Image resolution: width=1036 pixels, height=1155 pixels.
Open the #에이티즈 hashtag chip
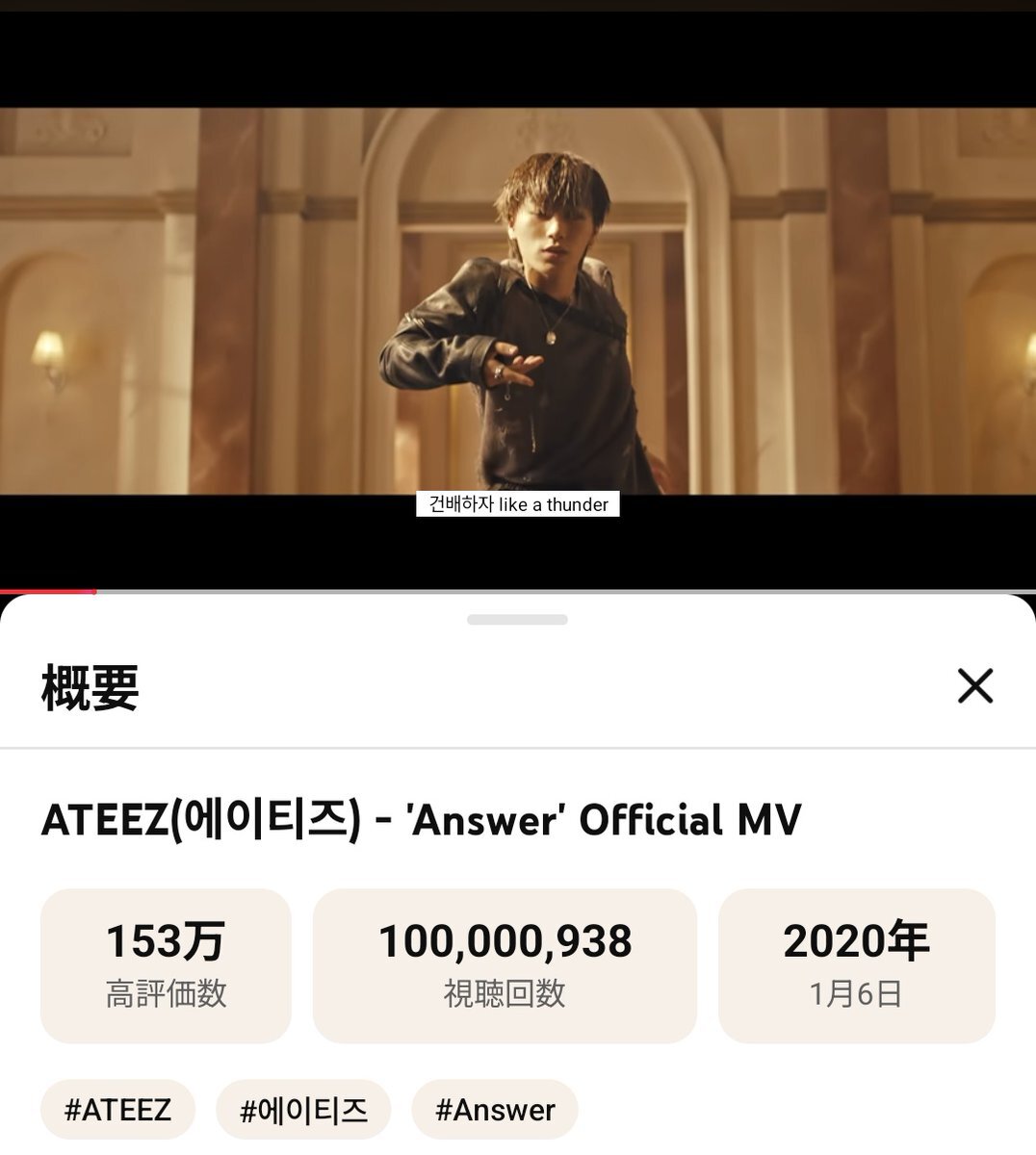[x=303, y=1110]
